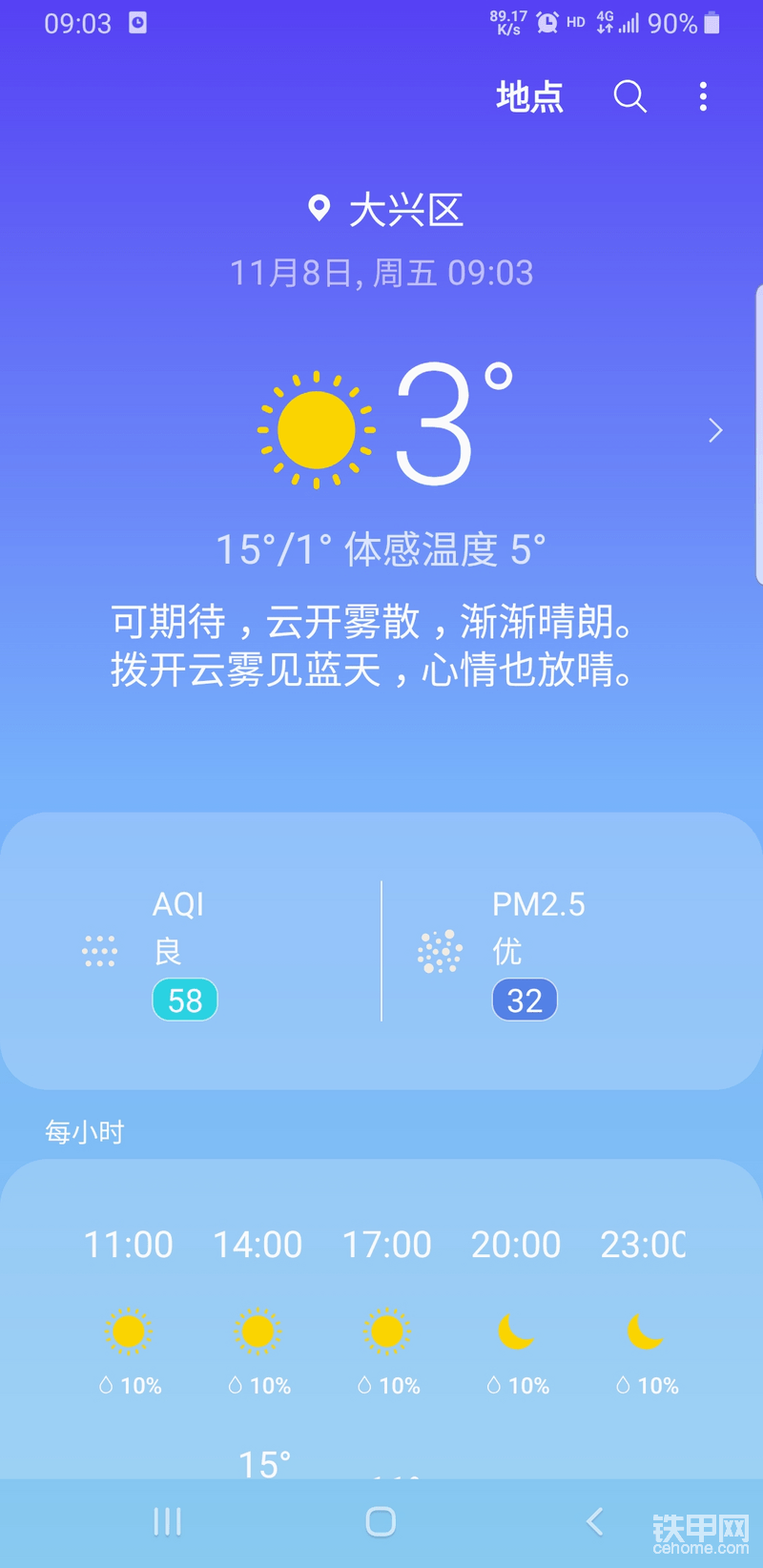763x1568 pixels.
Task: Open the search icon
Action: (629, 96)
